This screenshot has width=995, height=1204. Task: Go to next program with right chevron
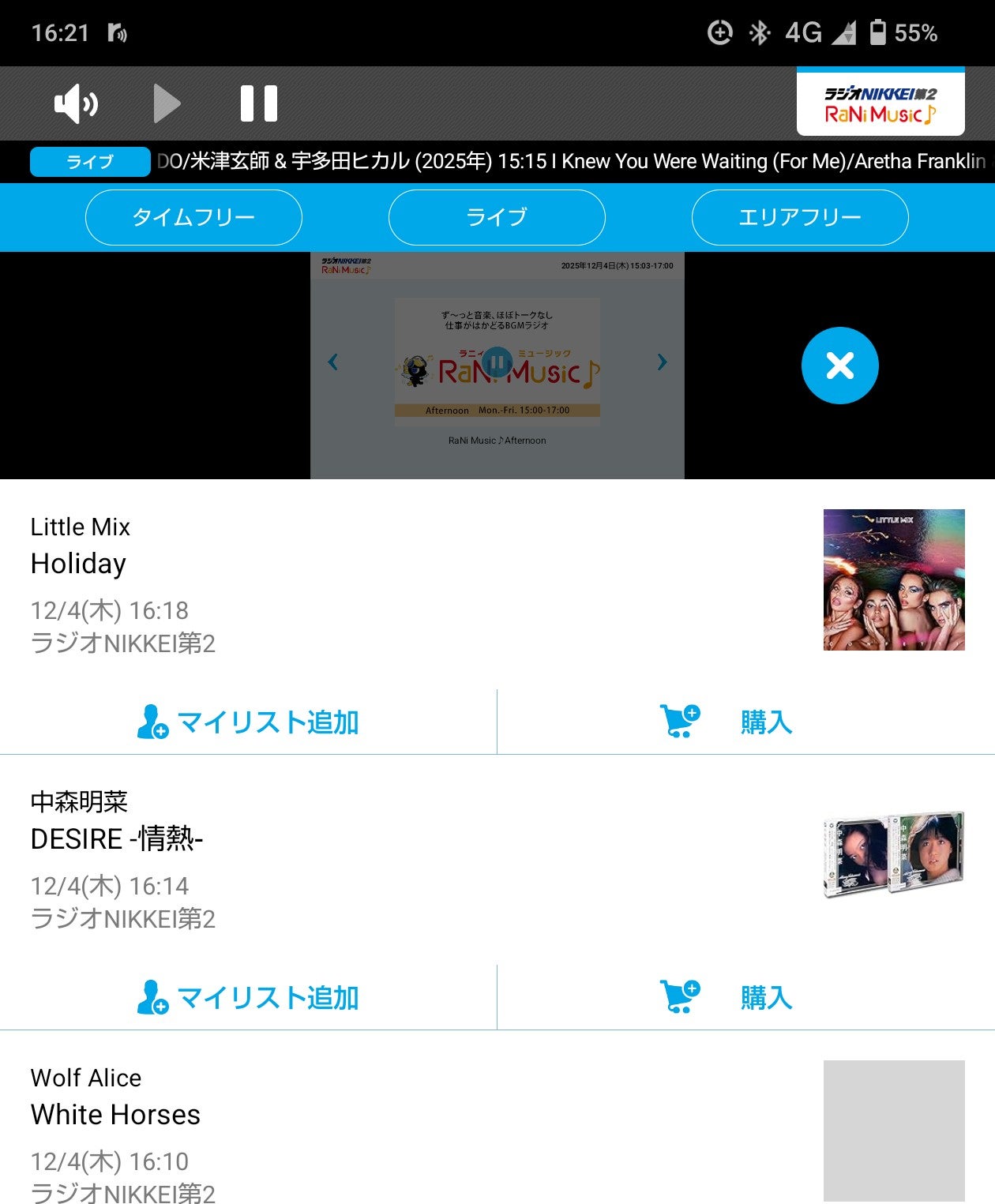(662, 362)
